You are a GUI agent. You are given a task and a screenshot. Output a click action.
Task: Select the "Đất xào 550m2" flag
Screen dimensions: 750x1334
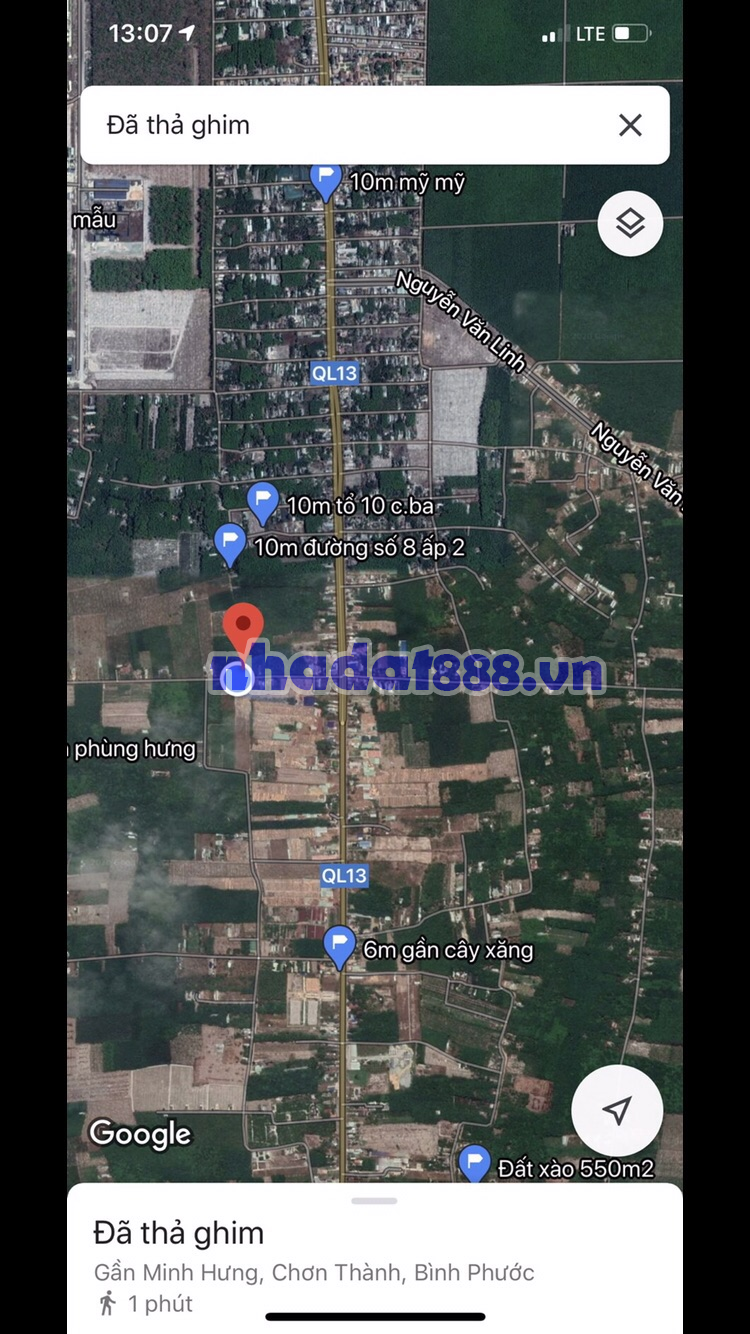click(474, 1163)
